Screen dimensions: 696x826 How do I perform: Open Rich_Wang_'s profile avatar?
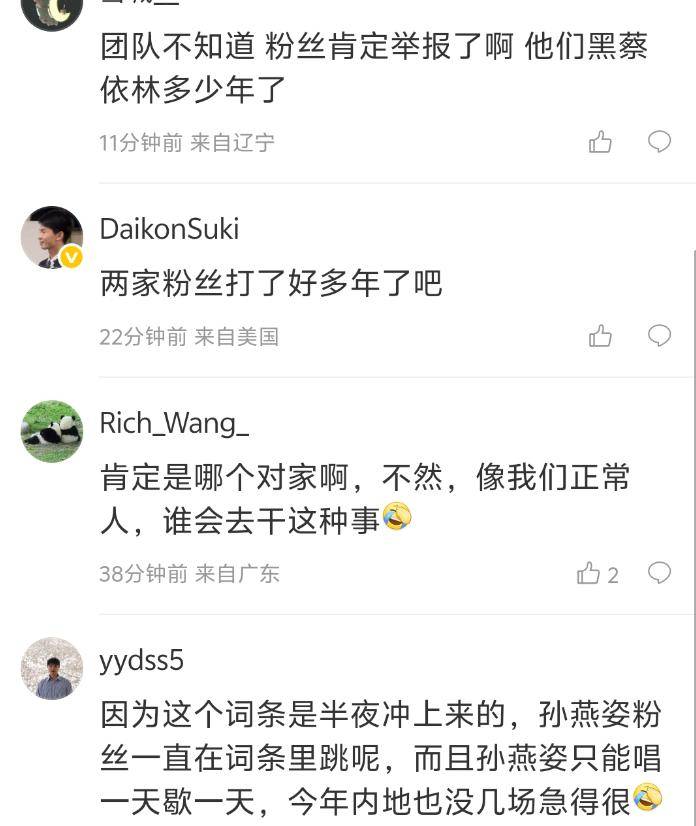[52, 431]
